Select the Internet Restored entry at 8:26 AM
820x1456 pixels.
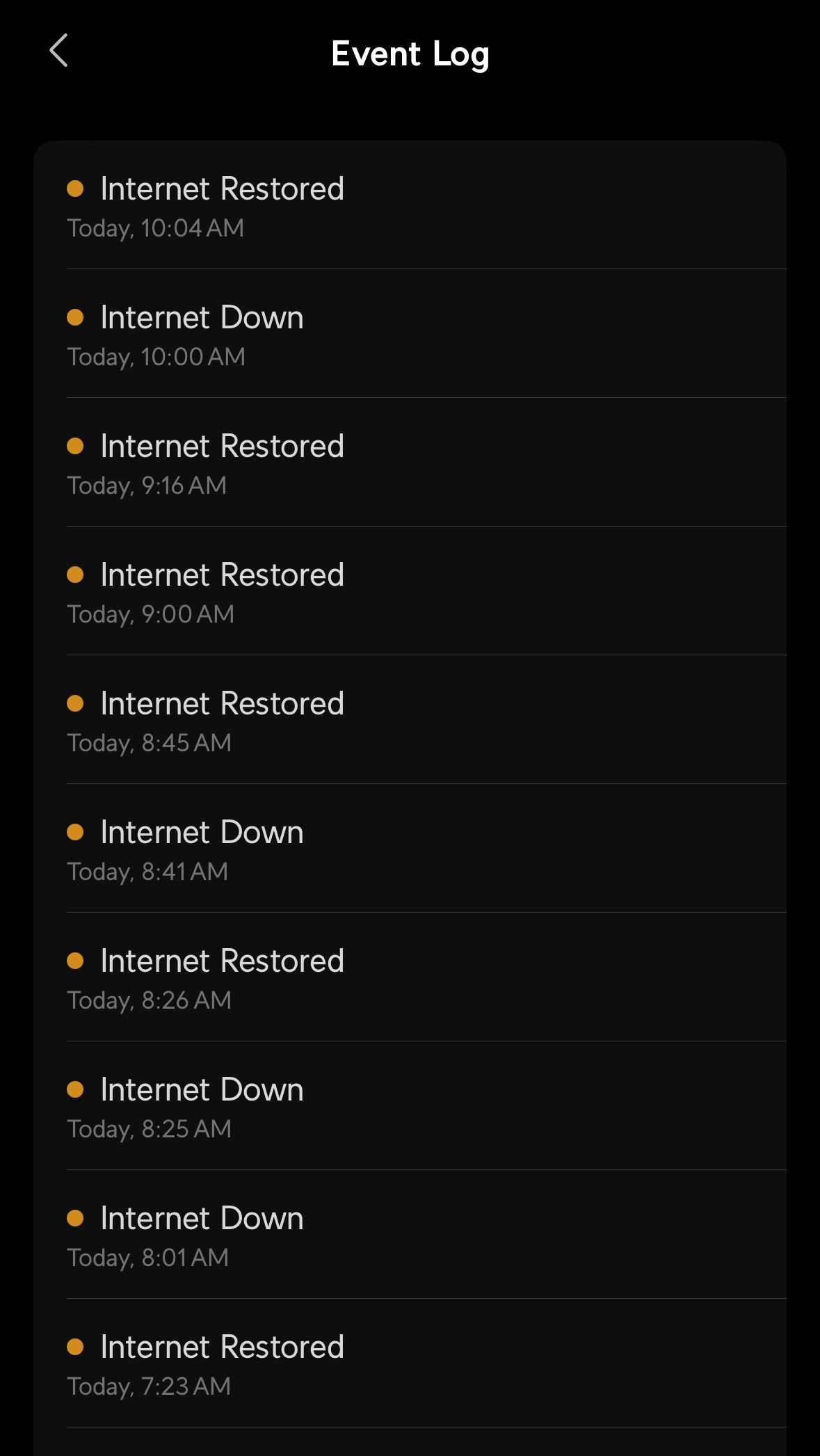click(223, 961)
